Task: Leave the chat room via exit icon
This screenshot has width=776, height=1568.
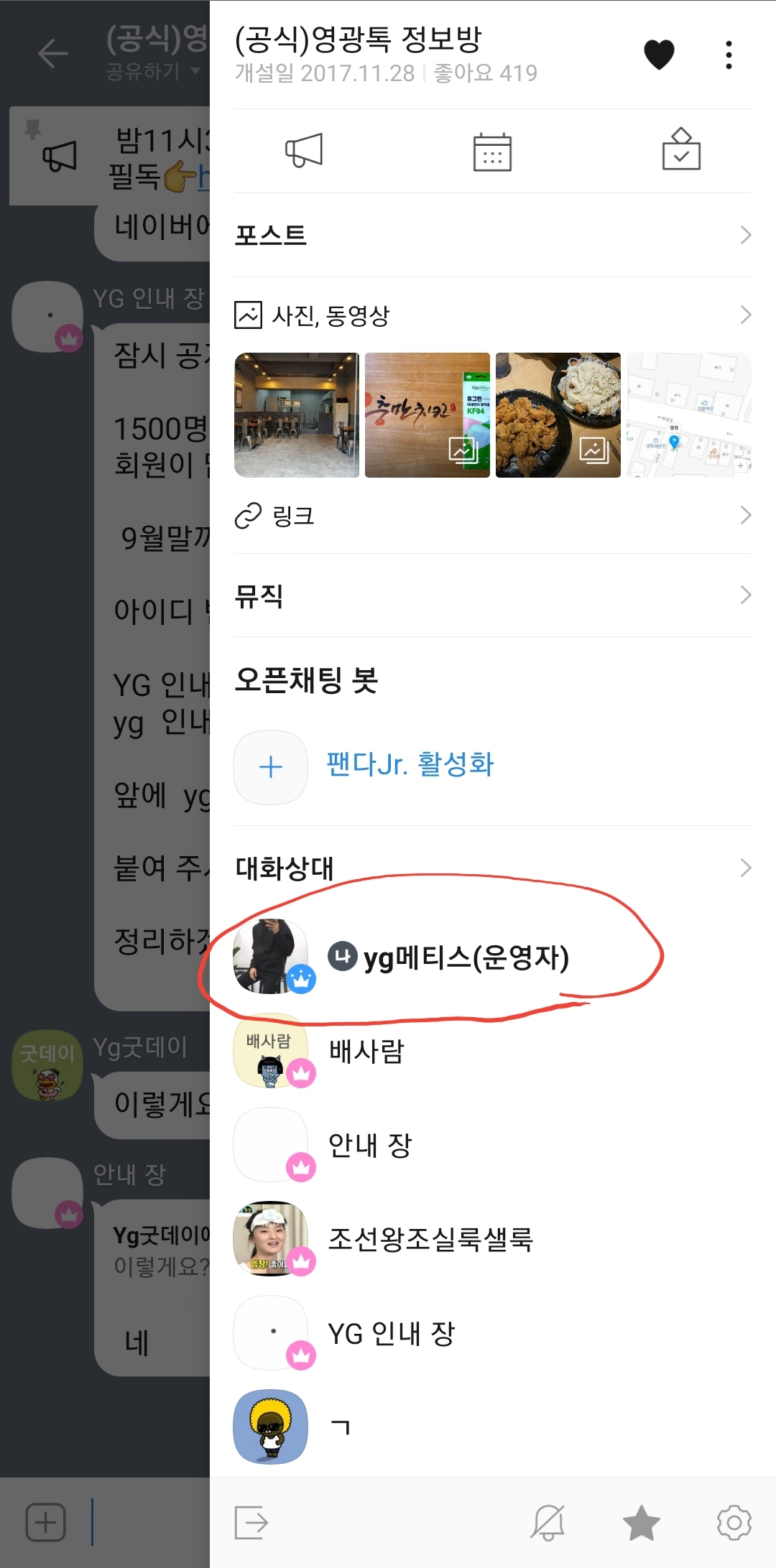Action: [251, 1522]
